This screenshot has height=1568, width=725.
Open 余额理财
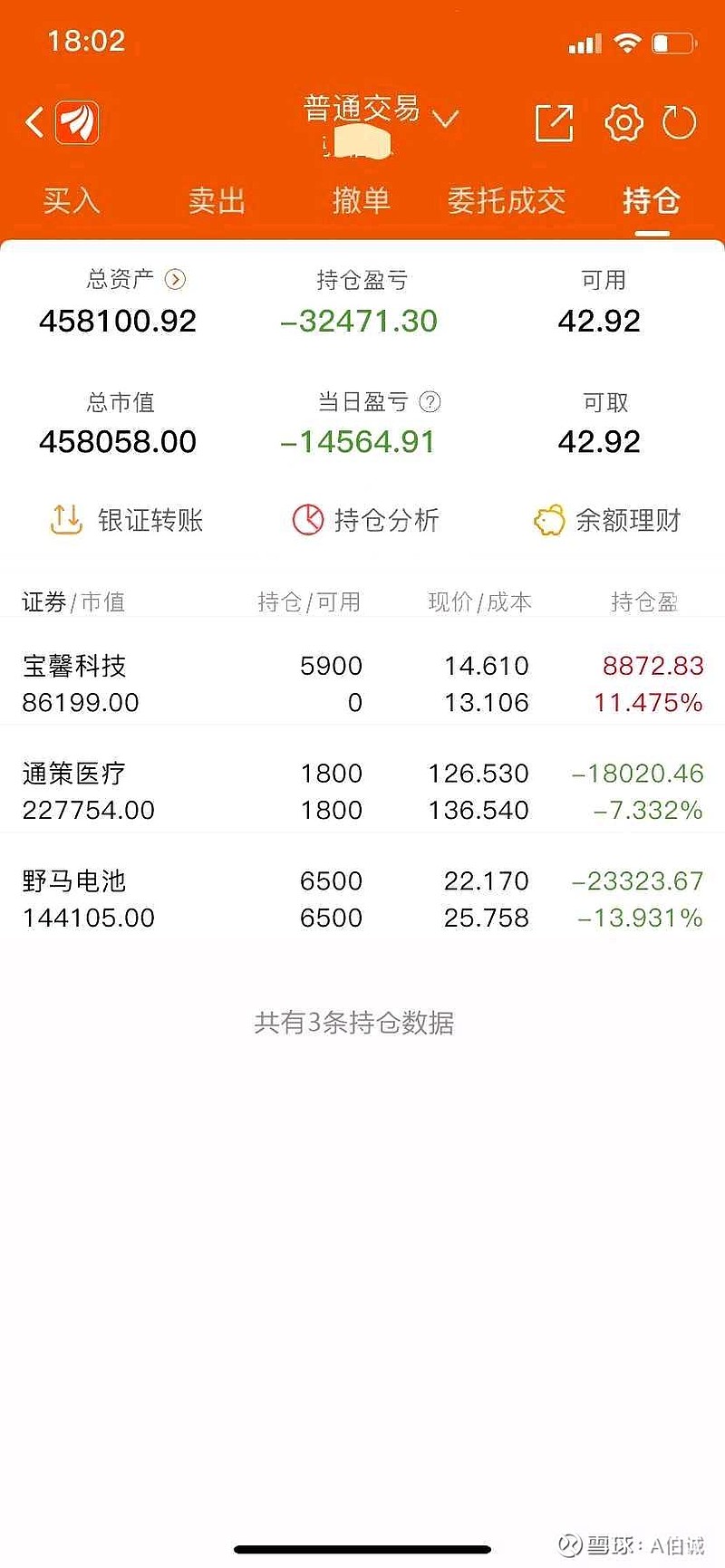pyautogui.click(x=607, y=520)
